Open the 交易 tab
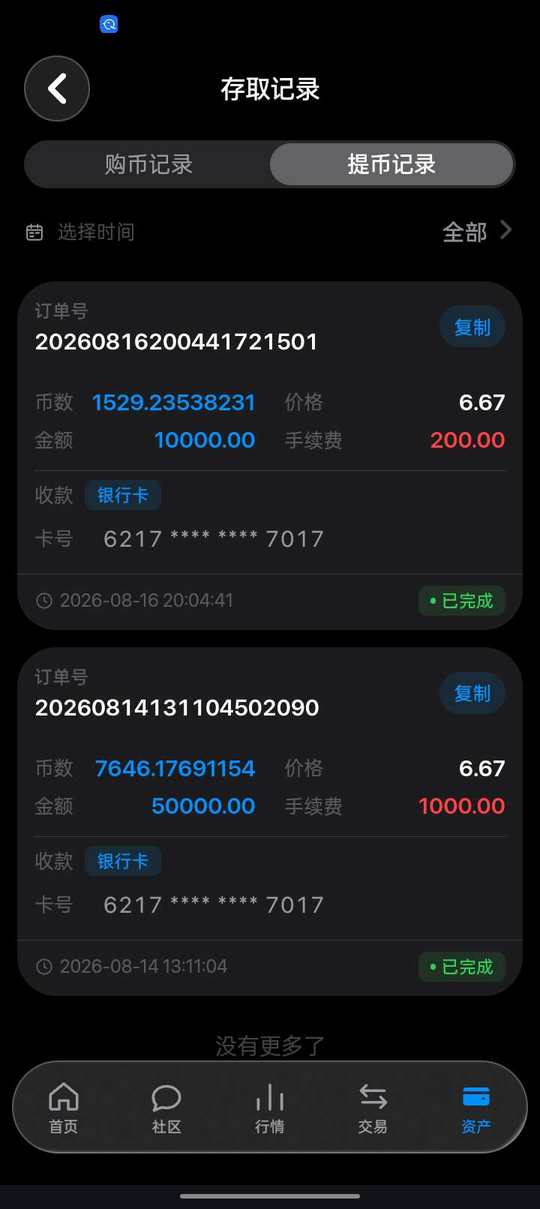This screenshot has height=1209, width=540. [x=373, y=1108]
